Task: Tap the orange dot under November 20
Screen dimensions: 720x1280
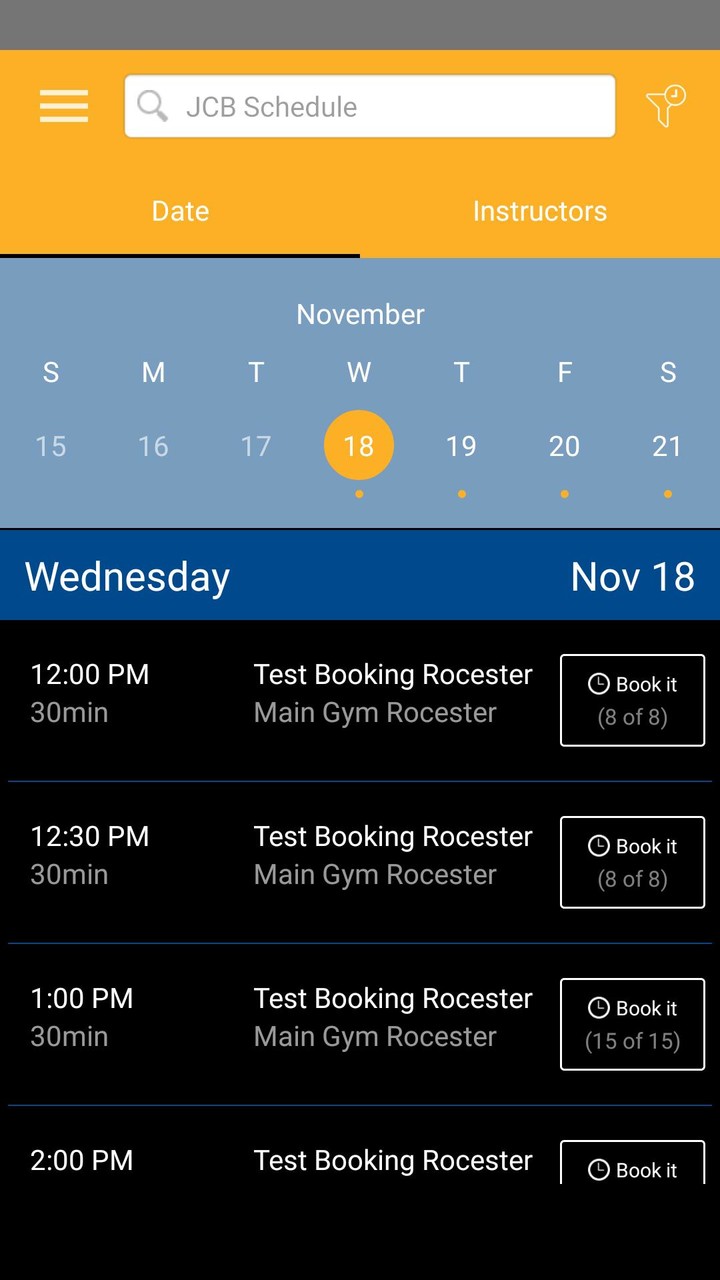Action: [x=564, y=493]
